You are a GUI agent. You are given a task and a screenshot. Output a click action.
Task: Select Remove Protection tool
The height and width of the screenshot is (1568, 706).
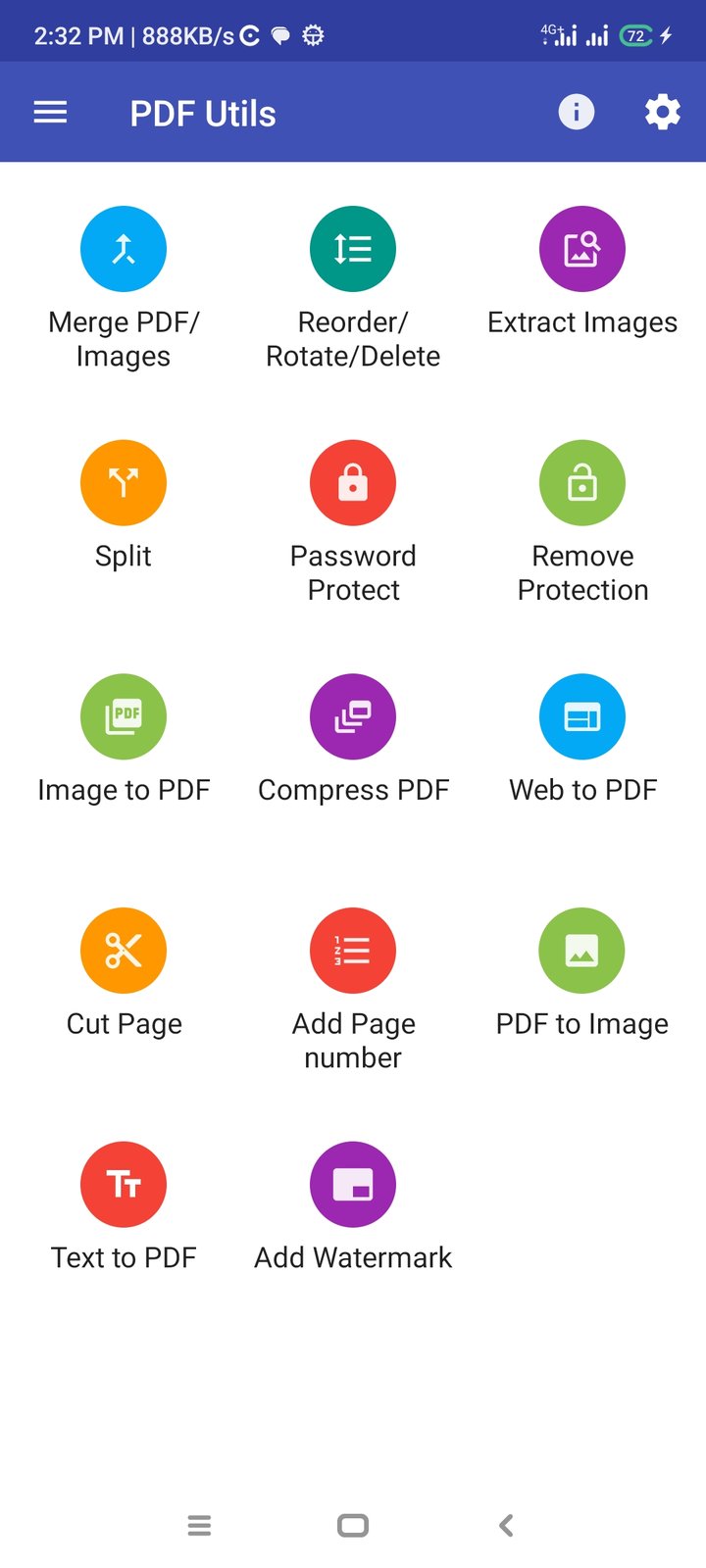point(582,483)
